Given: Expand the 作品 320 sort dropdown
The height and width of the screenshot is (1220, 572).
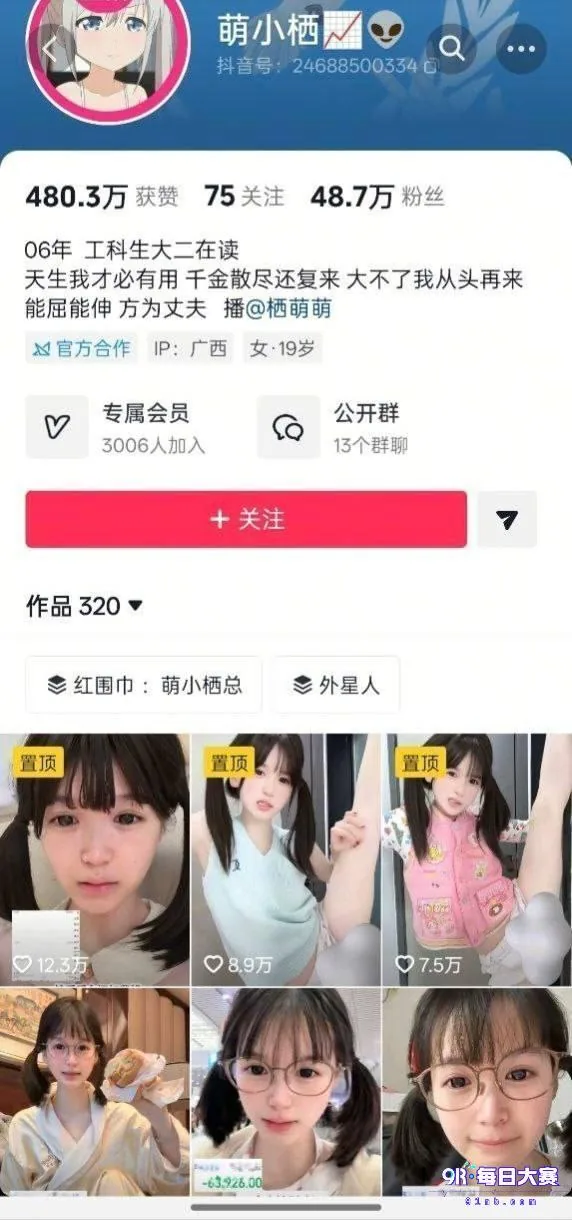Looking at the screenshot, I should tap(84, 606).
